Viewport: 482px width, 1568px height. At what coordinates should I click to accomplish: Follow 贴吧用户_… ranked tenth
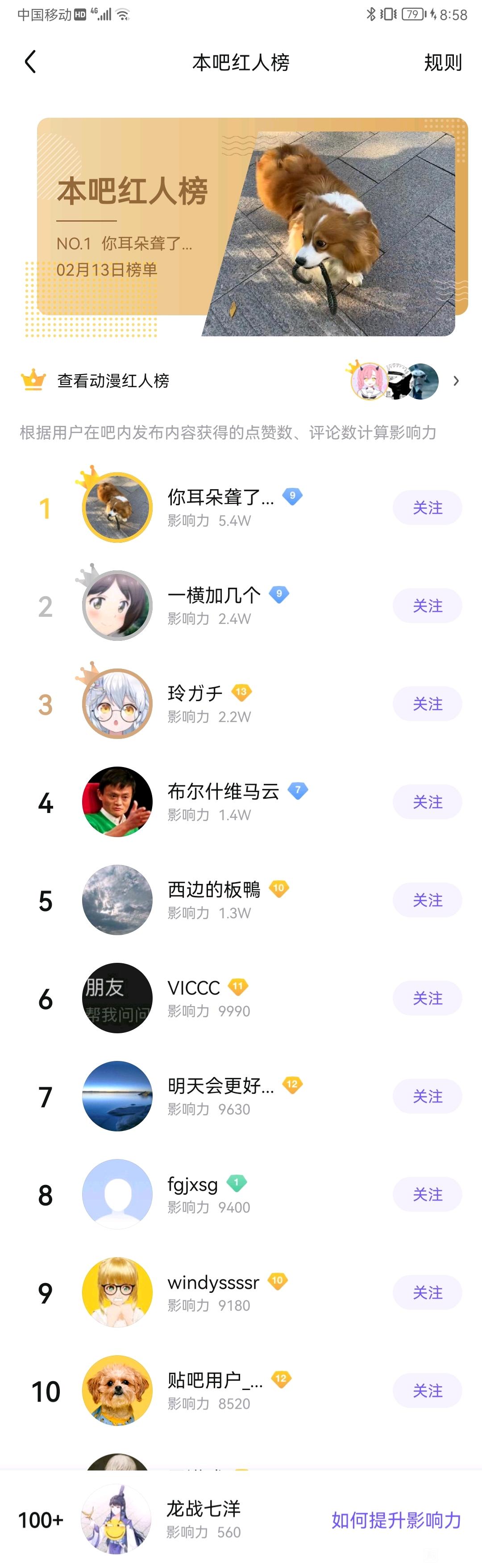pos(427,1390)
